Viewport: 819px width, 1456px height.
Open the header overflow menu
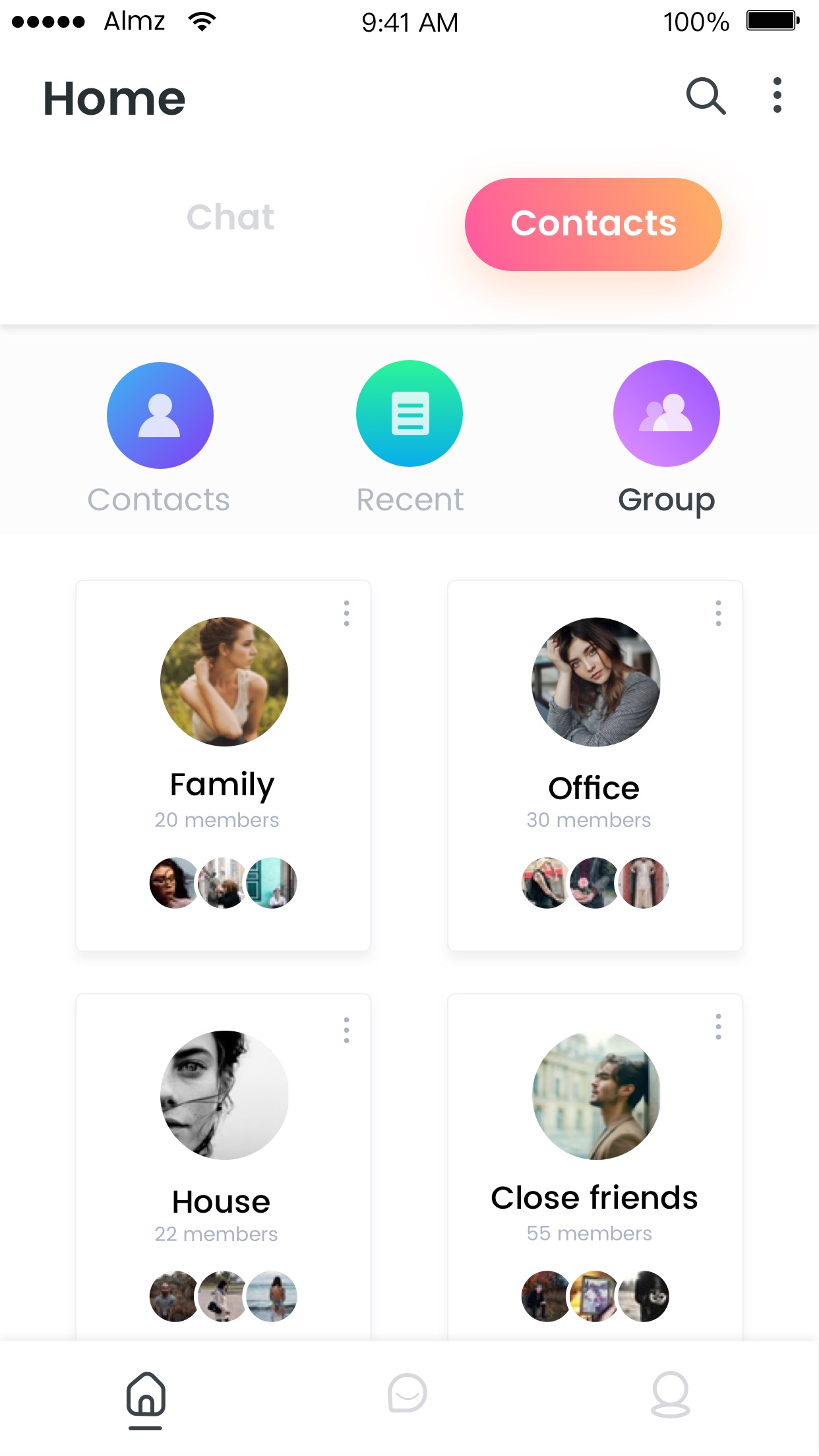[x=777, y=96]
